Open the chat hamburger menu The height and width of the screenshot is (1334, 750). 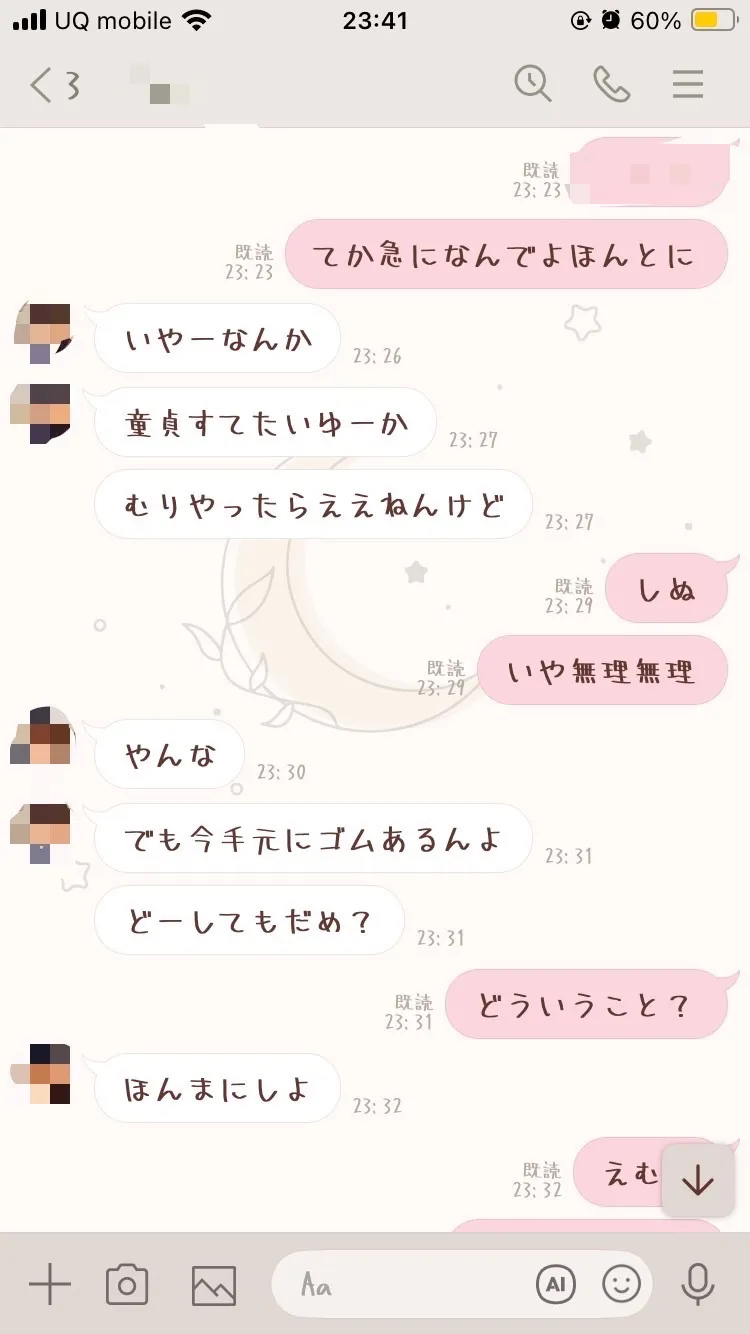[688, 85]
